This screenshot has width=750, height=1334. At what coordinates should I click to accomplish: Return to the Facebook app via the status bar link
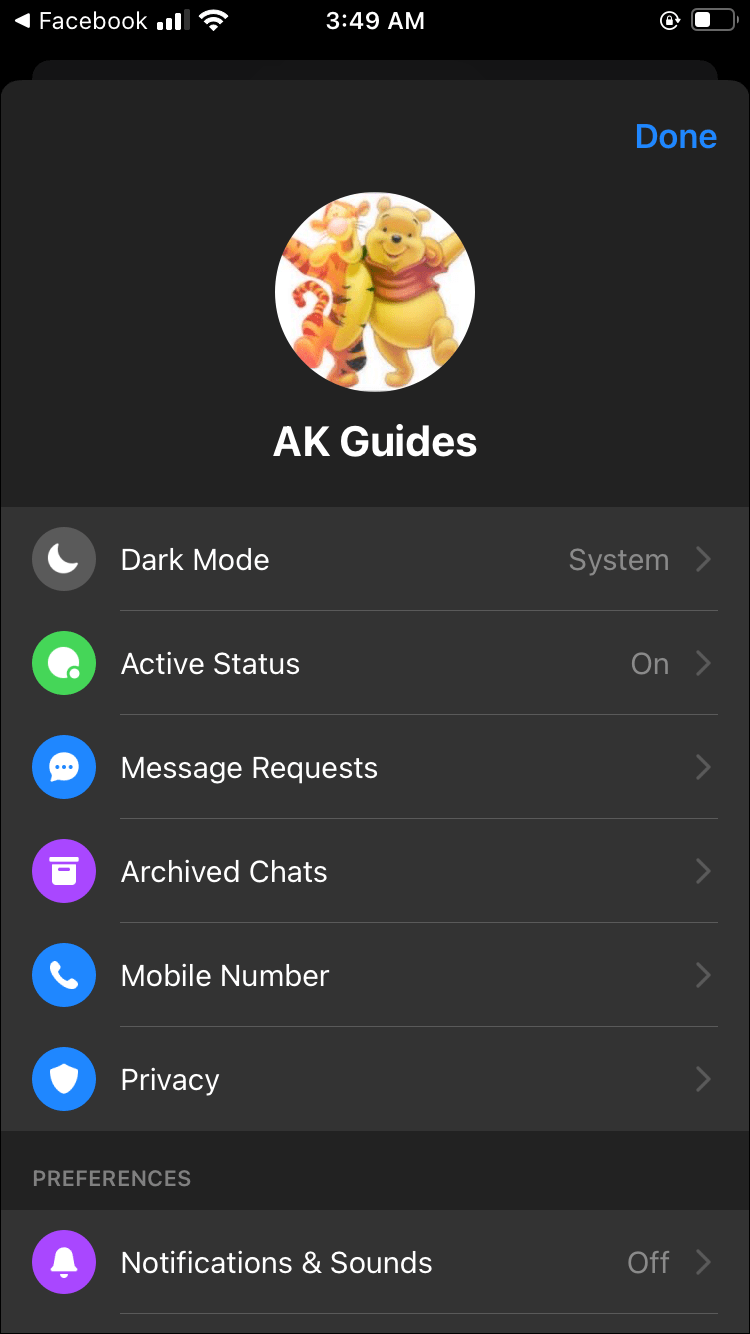pos(80,20)
